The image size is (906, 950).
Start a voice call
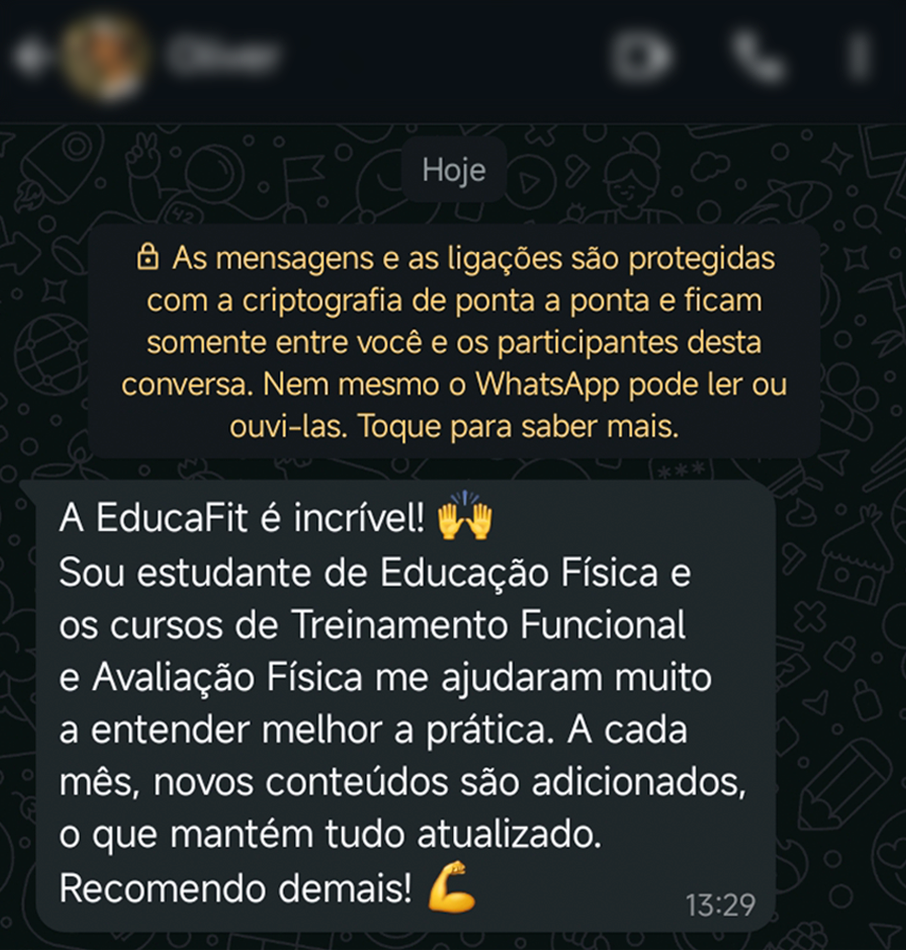pos(757,56)
